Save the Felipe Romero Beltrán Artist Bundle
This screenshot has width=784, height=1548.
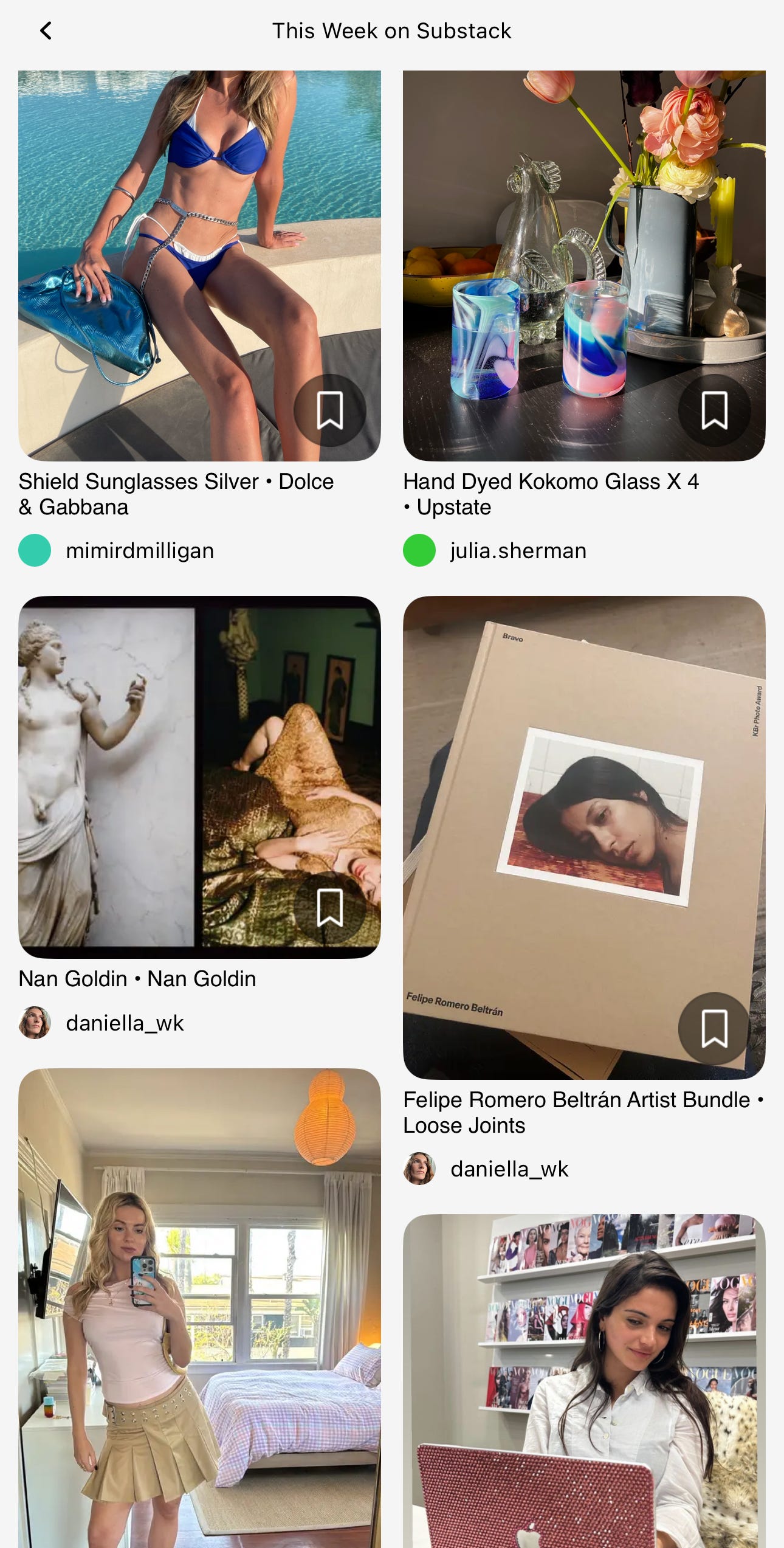pyautogui.click(x=714, y=1029)
